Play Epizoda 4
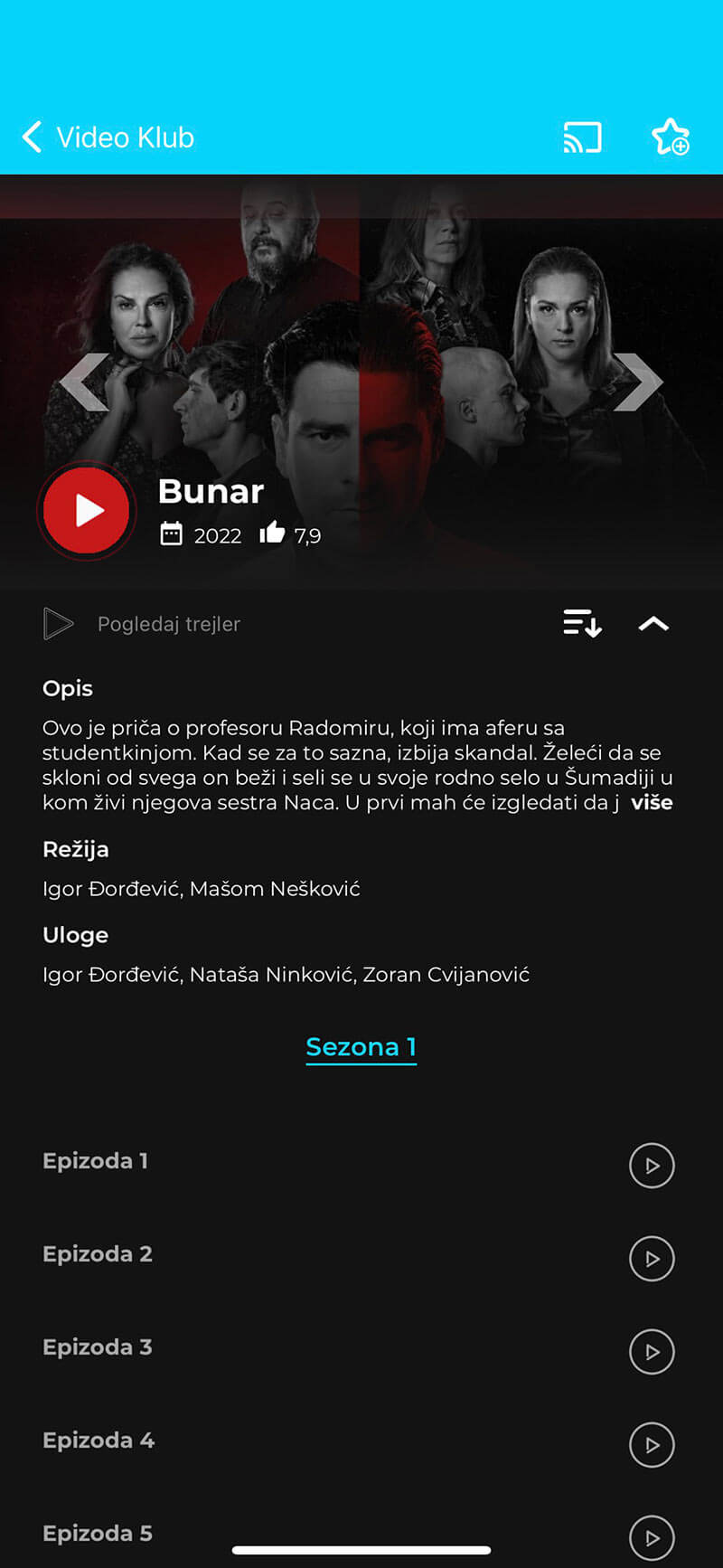 coord(652,1445)
